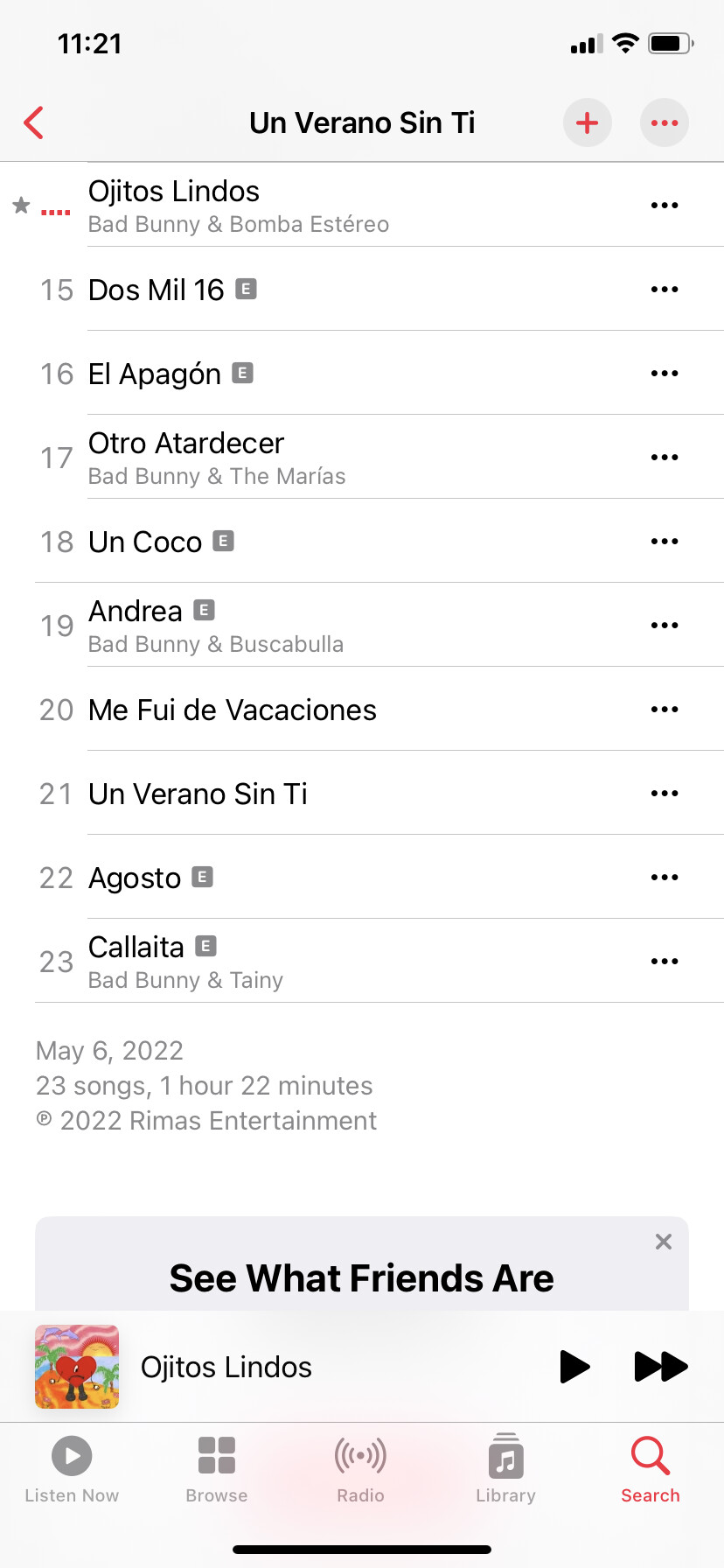This screenshot has width=724, height=1568.
Task: Add the album to the library
Action: point(587,123)
